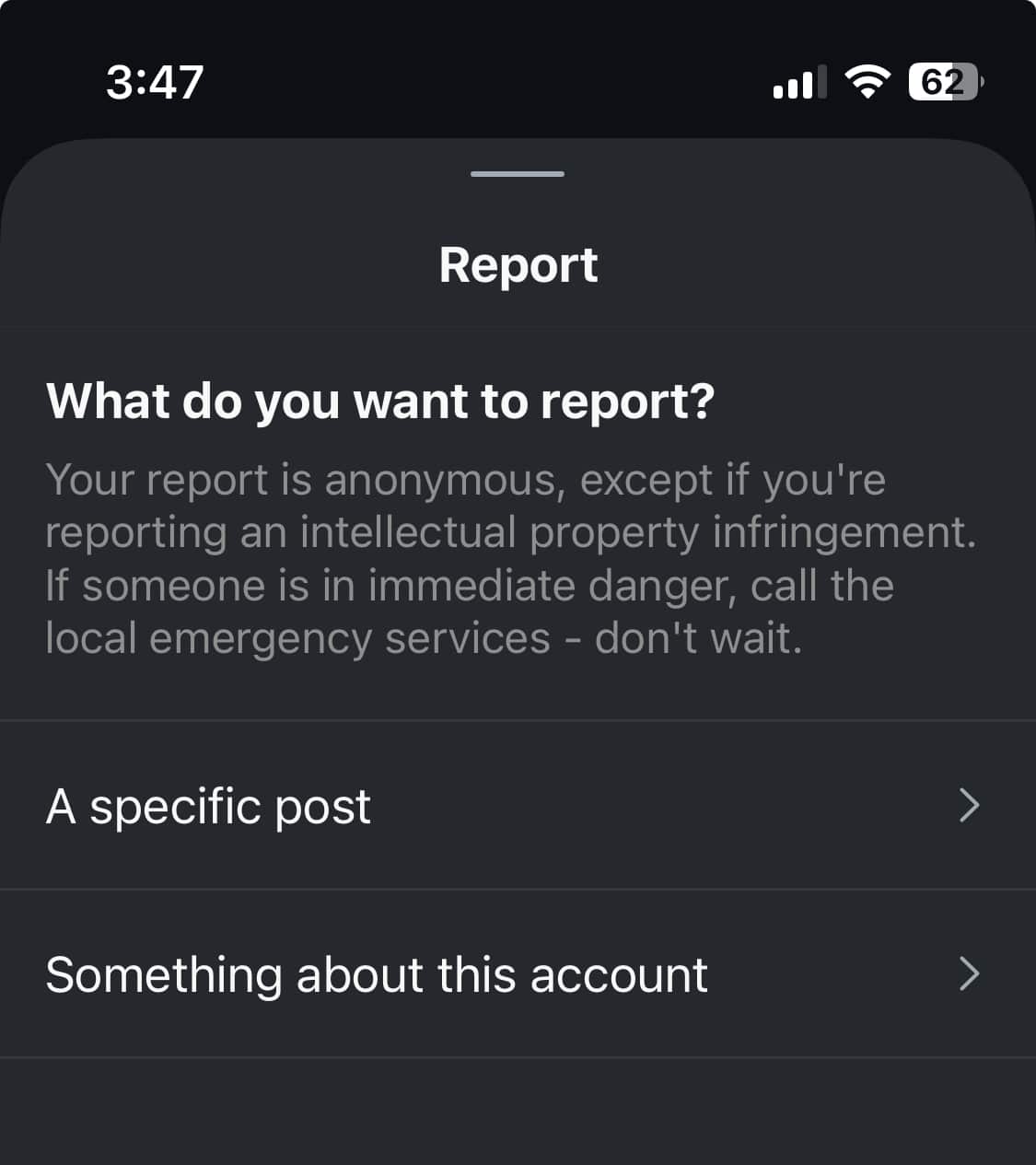Tap the battery indicator showing 62
Viewport: 1036px width, 1165px height.
tap(941, 83)
